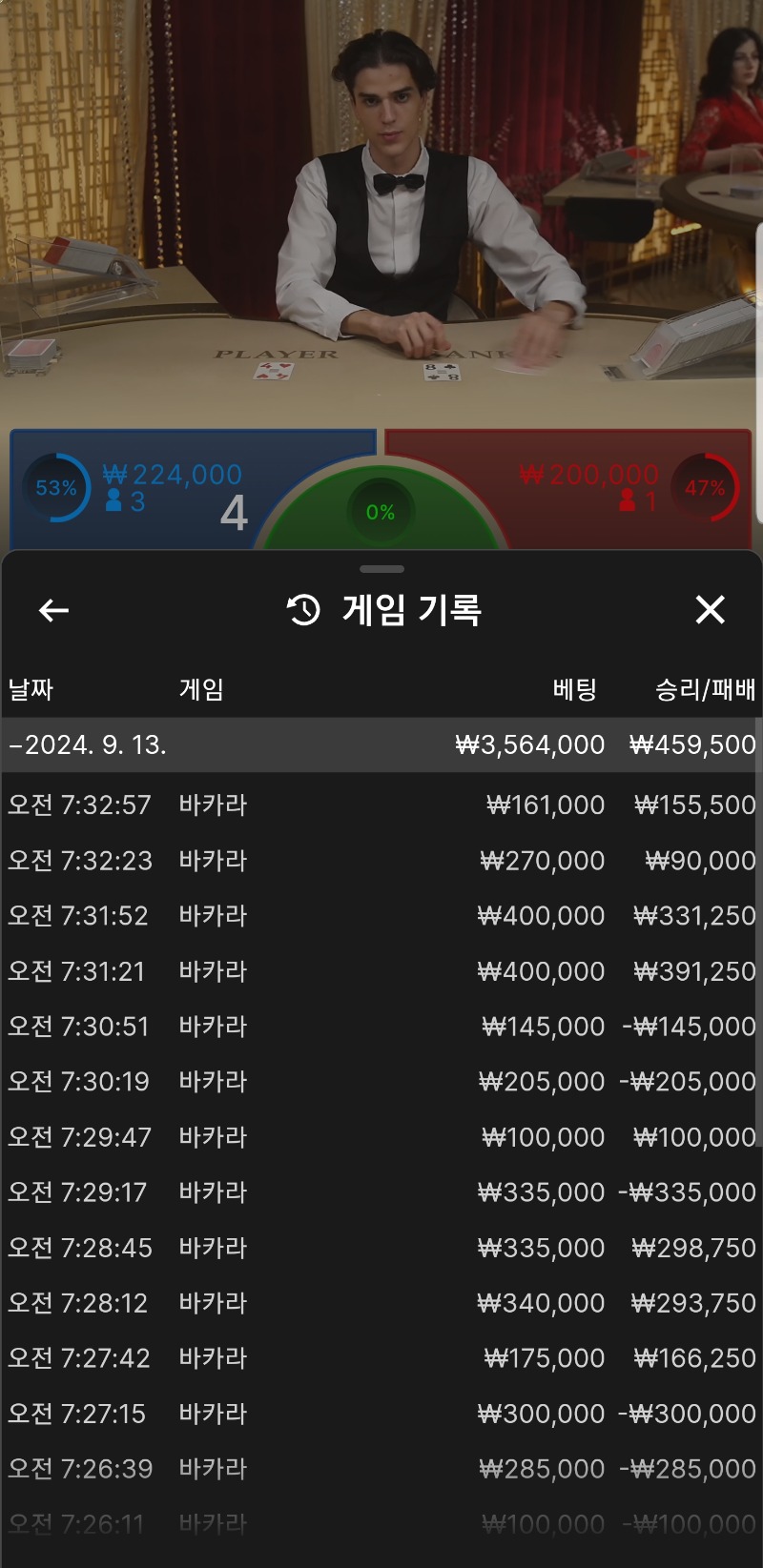Open the 오전 7:27:15 baccarat record
This screenshot has height=1568, width=763.
point(381,1413)
